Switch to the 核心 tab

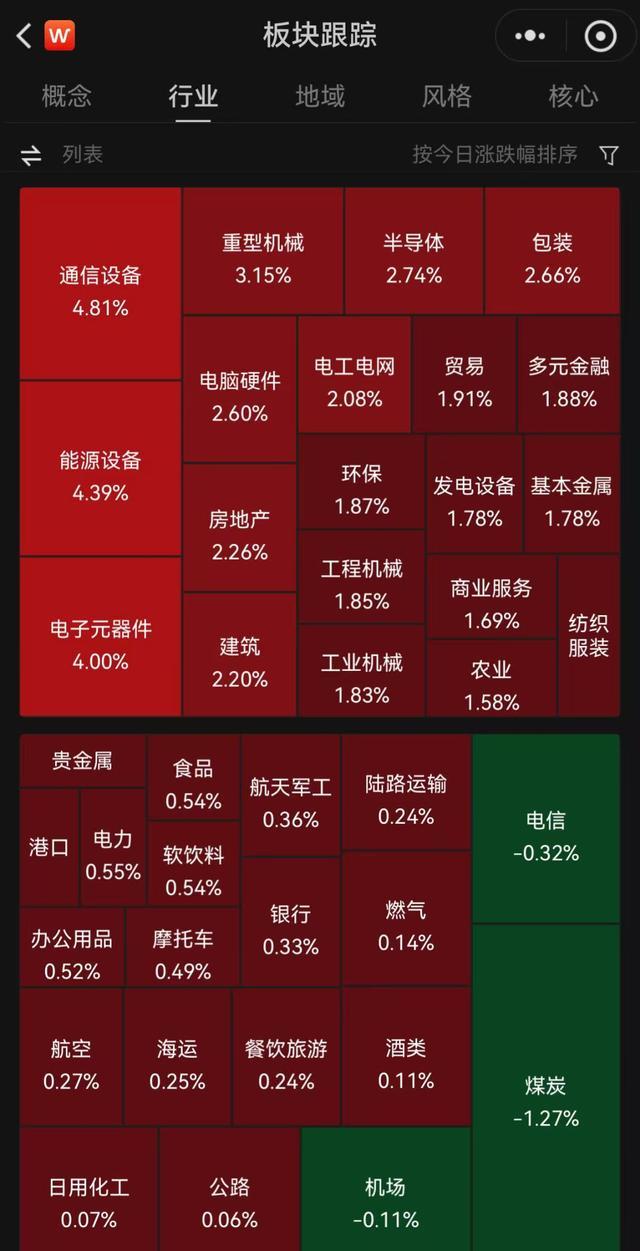(x=573, y=96)
